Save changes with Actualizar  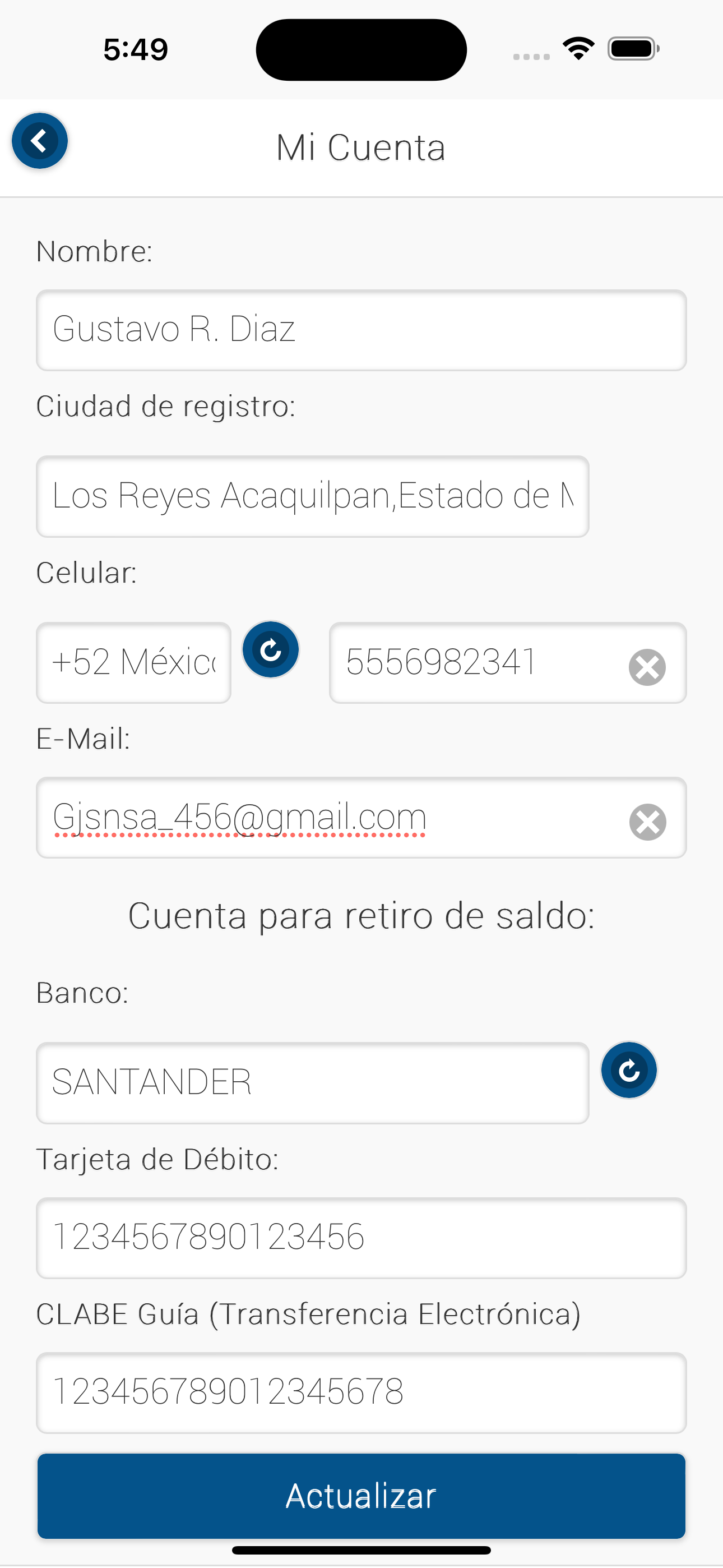361,1496
